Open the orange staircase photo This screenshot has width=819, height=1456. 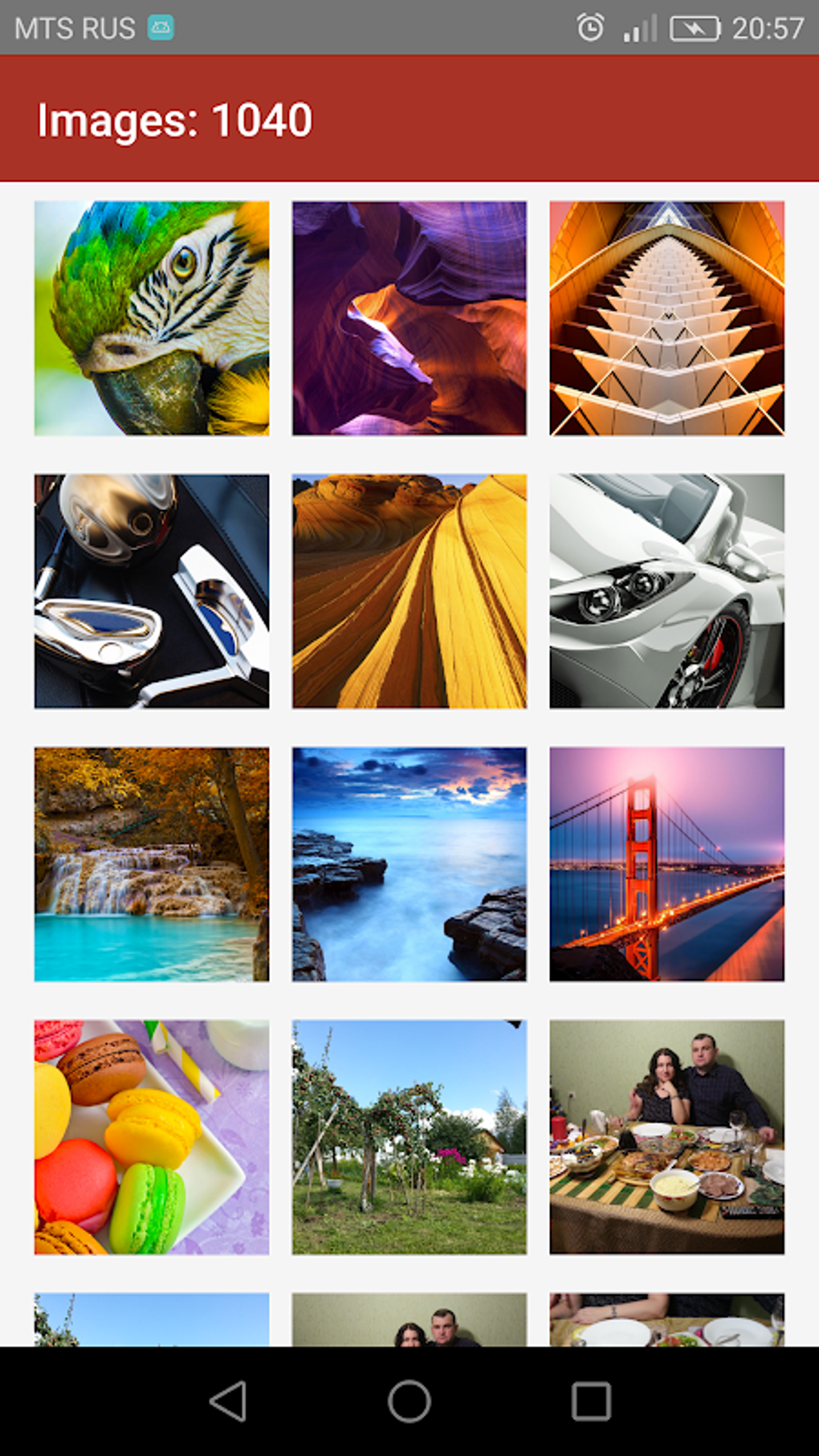coord(666,318)
